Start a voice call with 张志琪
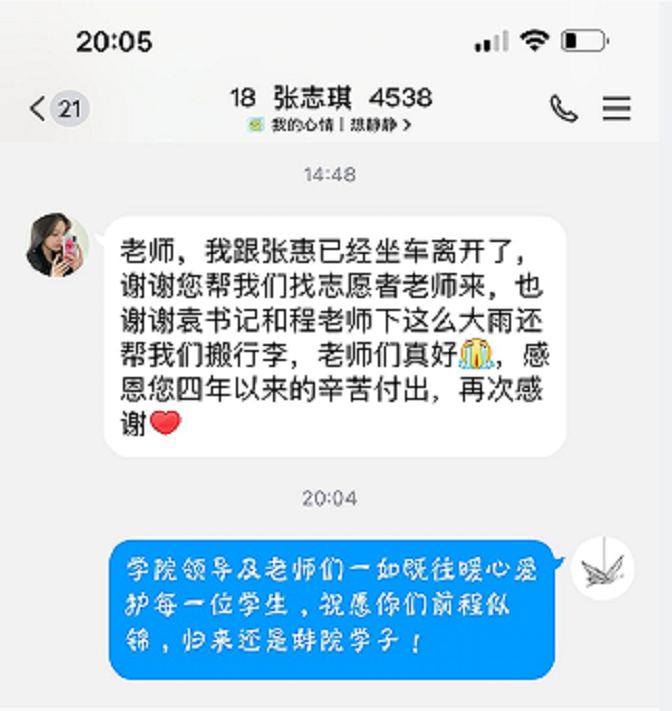This screenshot has width=672, height=711. tap(564, 108)
